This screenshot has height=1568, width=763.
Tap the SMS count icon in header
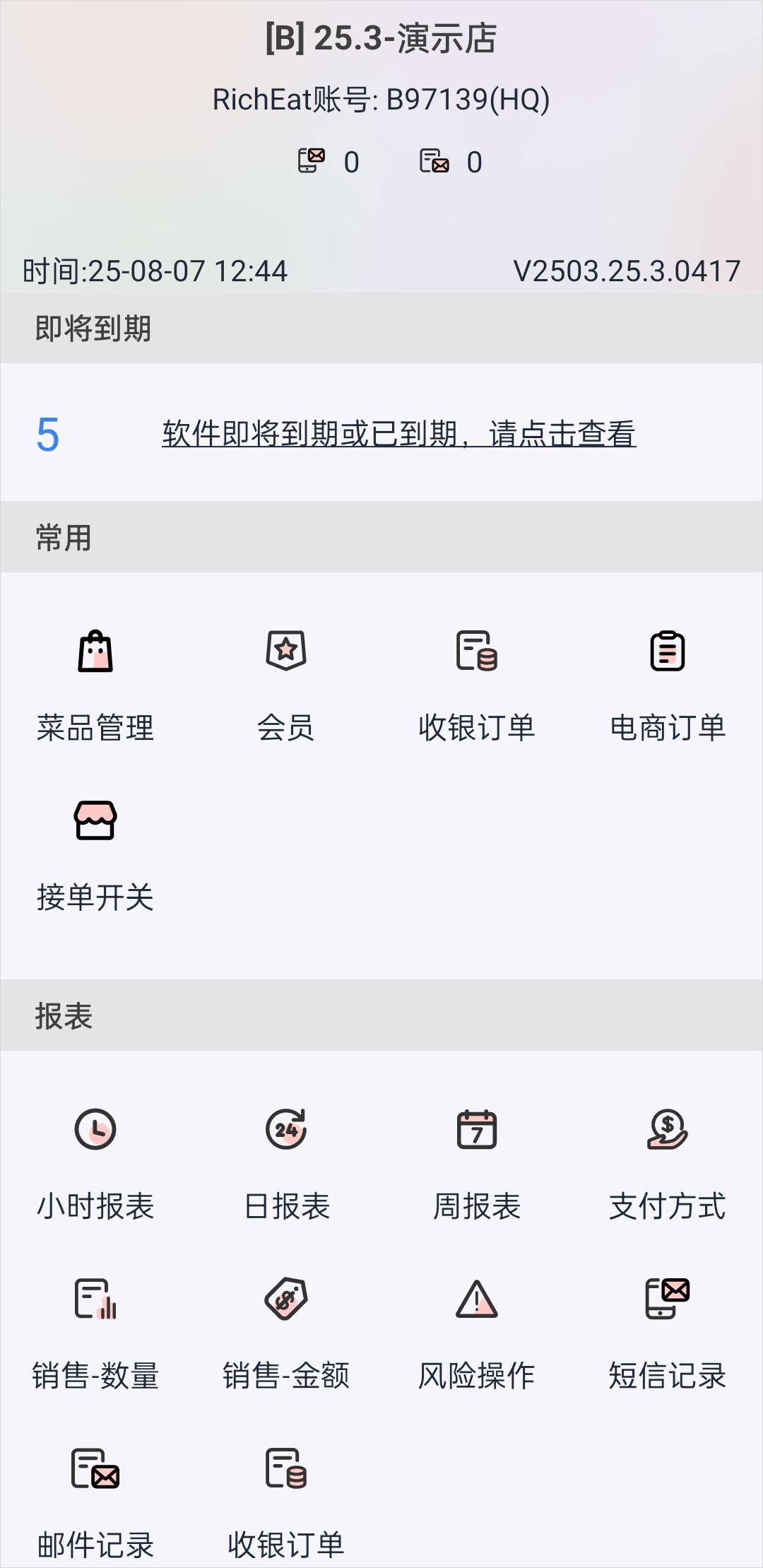(x=312, y=160)
